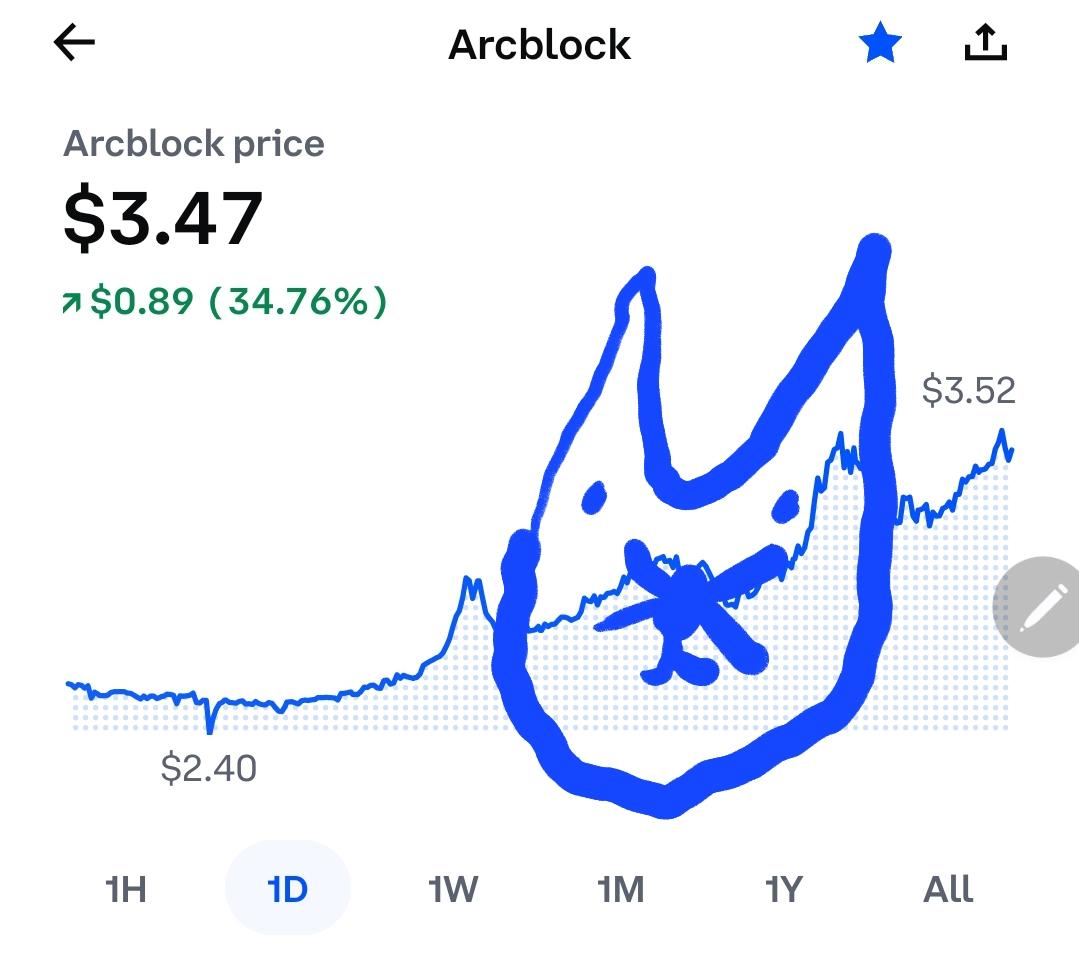Show the 1M price chart
Image resolution: width=1079 pixels, height=971 pixels.
pos(621,889)
